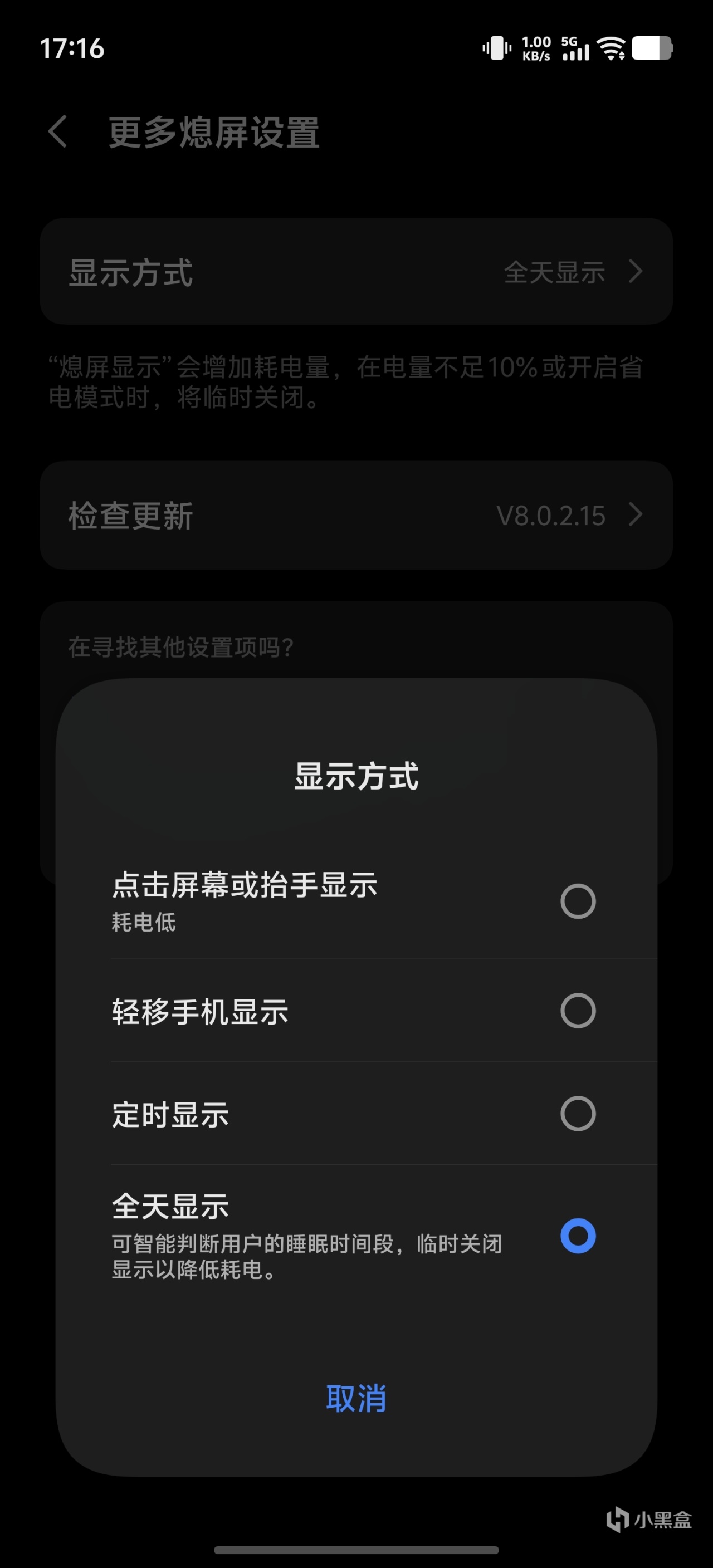Select 定时显示 option

(577, 1113)
